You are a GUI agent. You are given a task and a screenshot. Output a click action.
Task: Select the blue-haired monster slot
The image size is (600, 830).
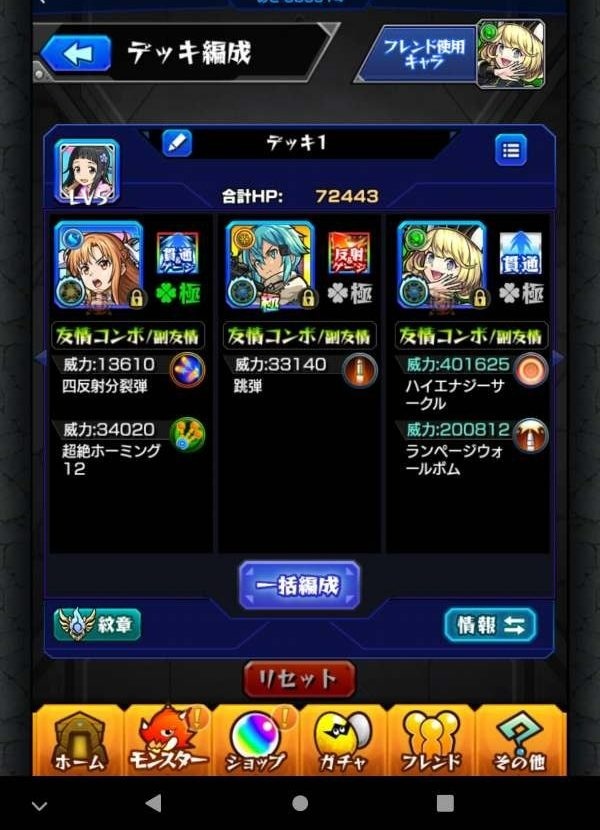click(x=270, y=265)
